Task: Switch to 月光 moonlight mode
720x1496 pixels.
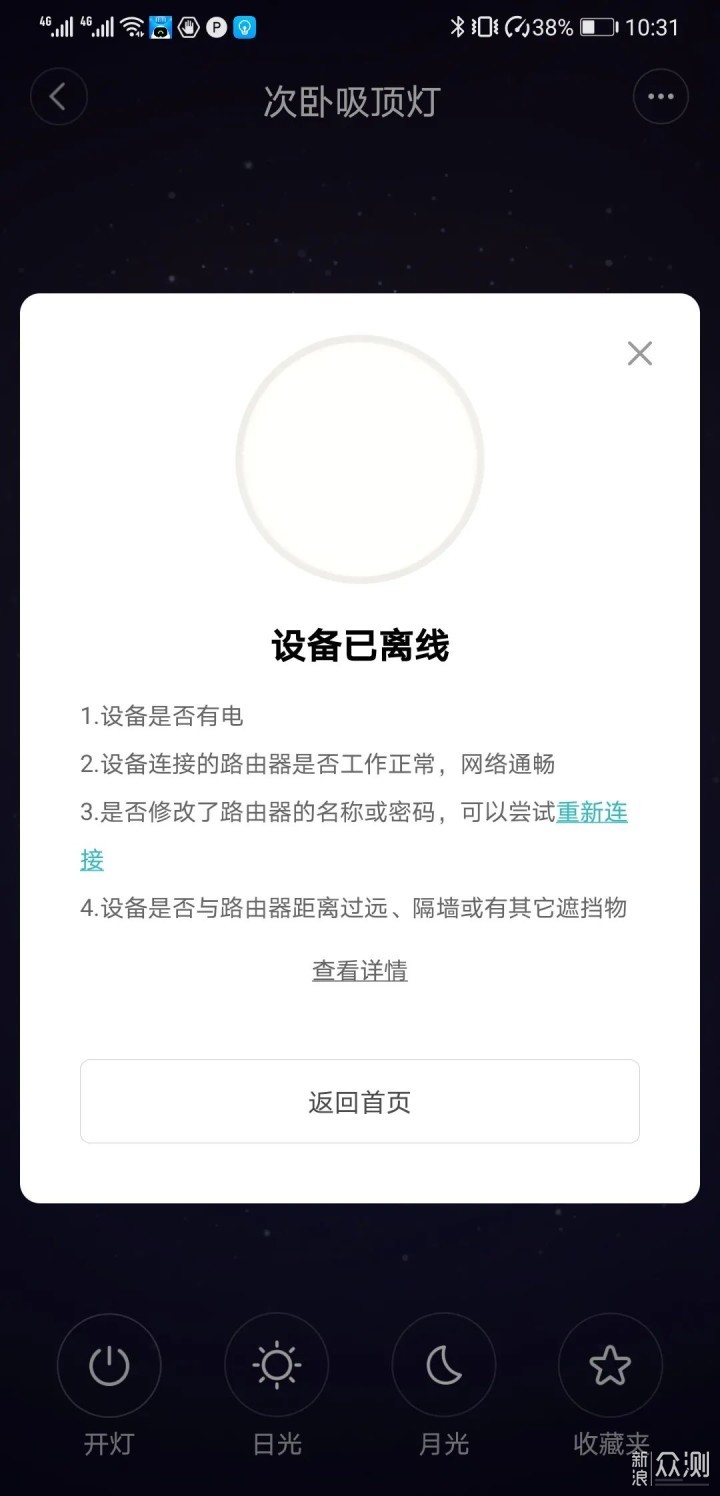Action: (x=443, y=1365)
